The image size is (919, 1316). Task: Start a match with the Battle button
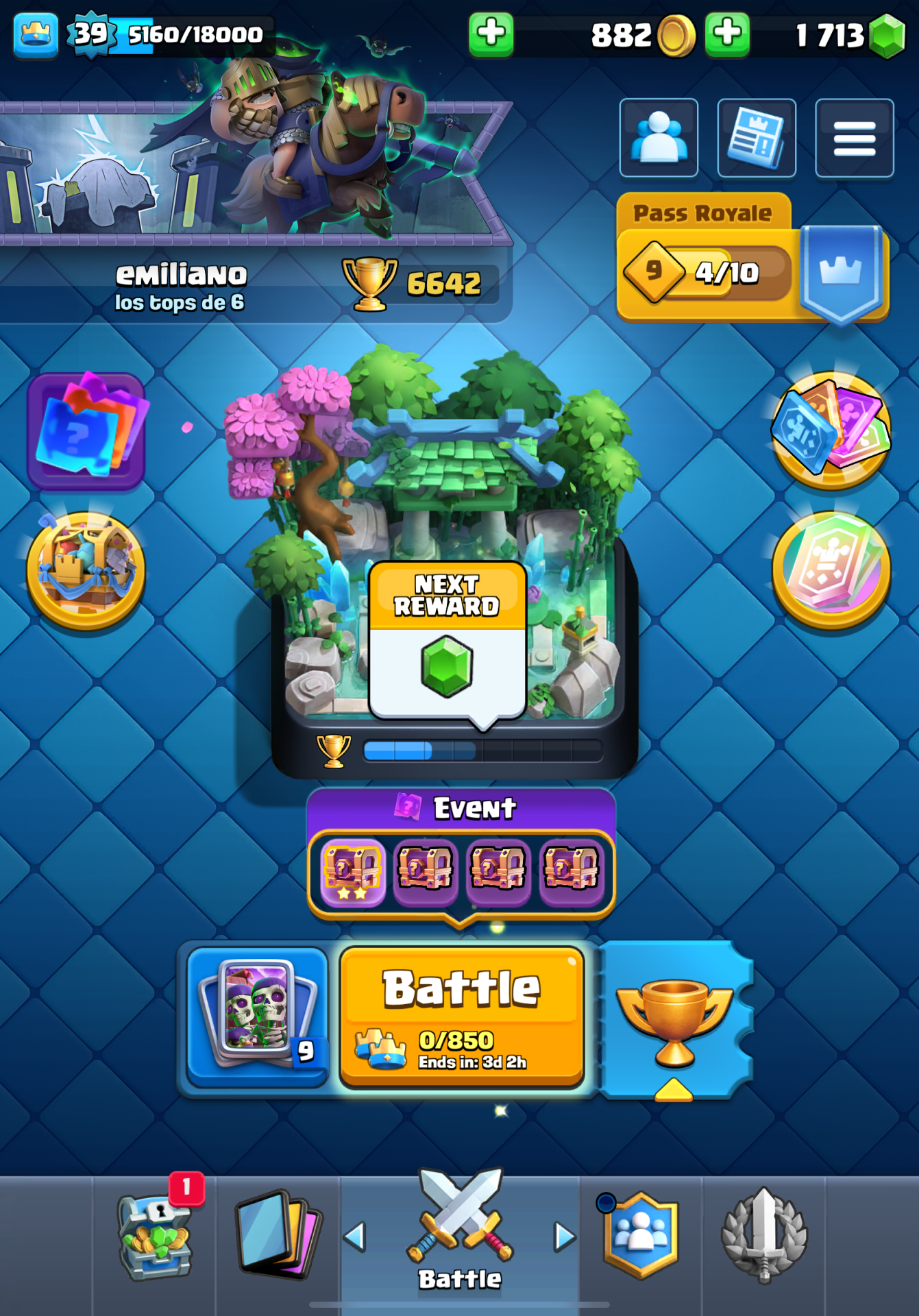pyautogui.click(x=461, y=1016)
